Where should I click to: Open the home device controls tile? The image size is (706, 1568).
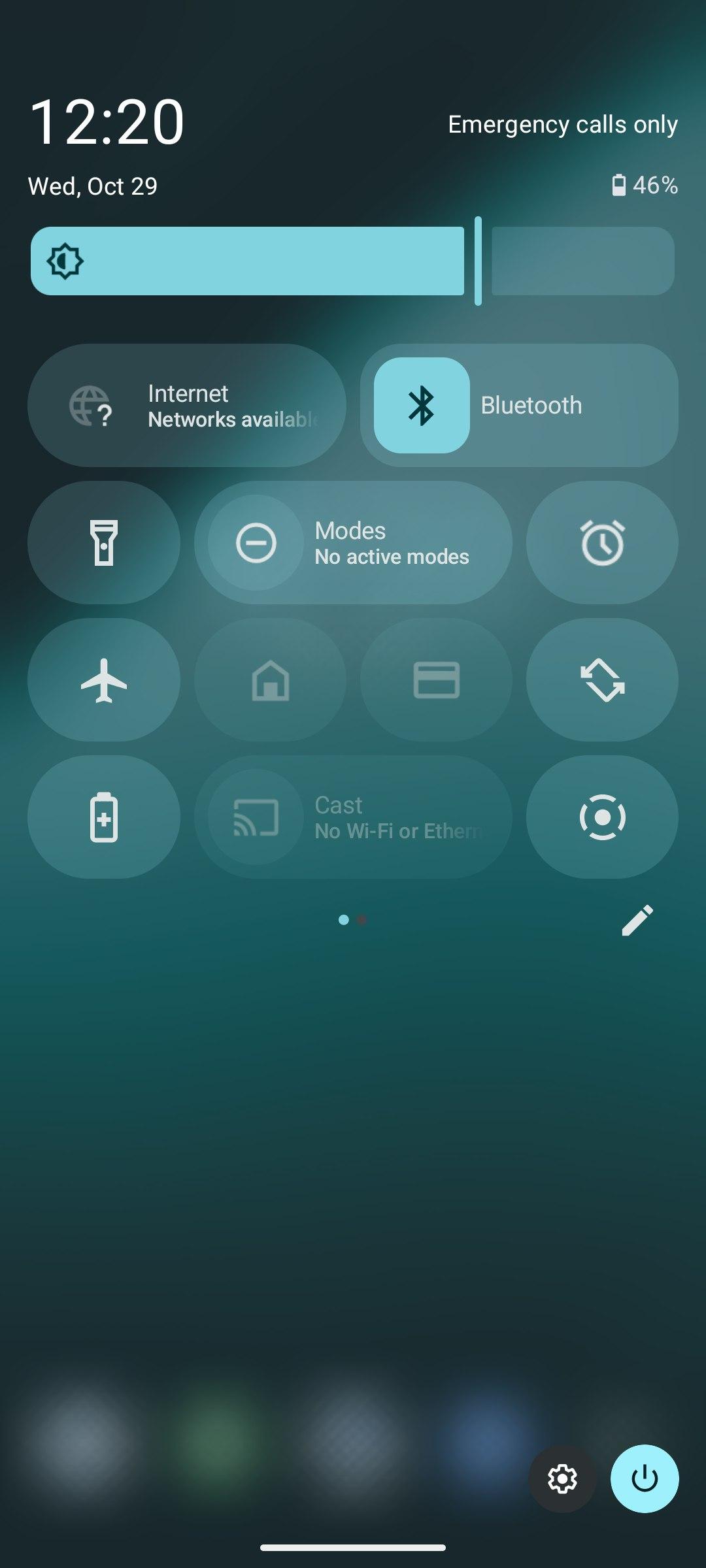(270, 679)
